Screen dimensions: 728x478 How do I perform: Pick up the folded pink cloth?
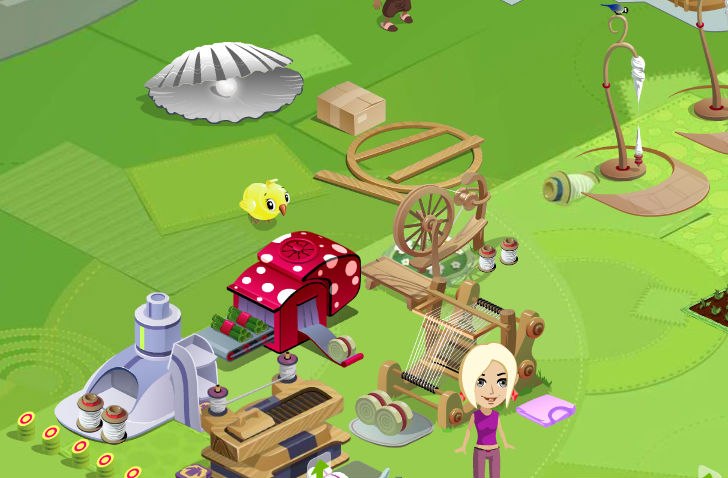[545, 409]
